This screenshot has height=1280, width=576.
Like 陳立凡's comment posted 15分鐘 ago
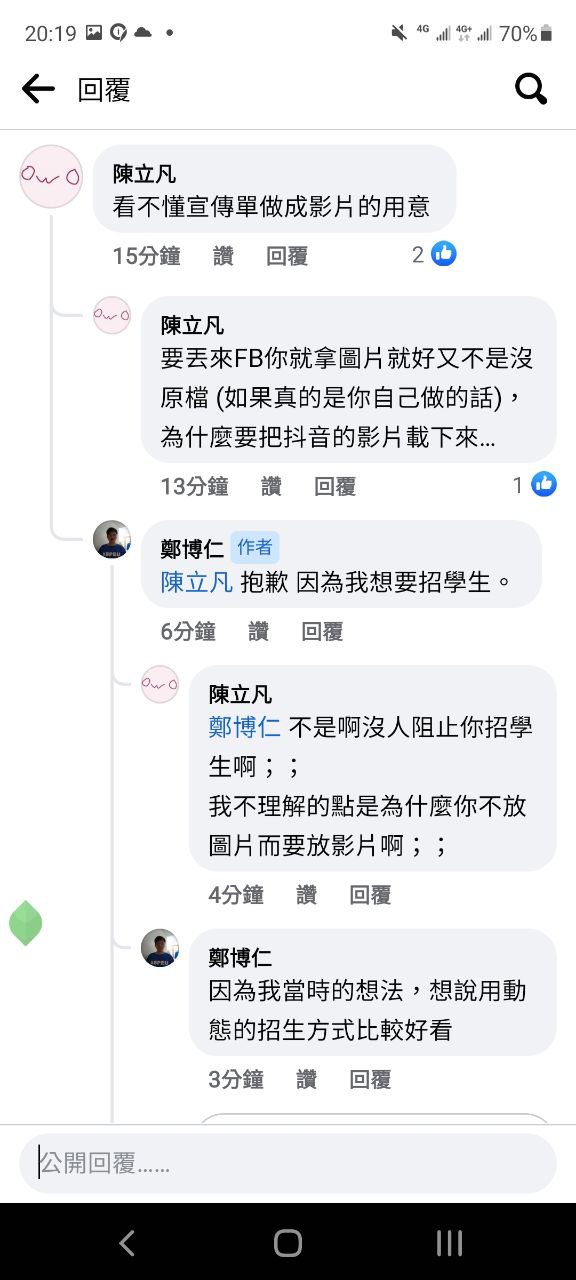[223, 256]
